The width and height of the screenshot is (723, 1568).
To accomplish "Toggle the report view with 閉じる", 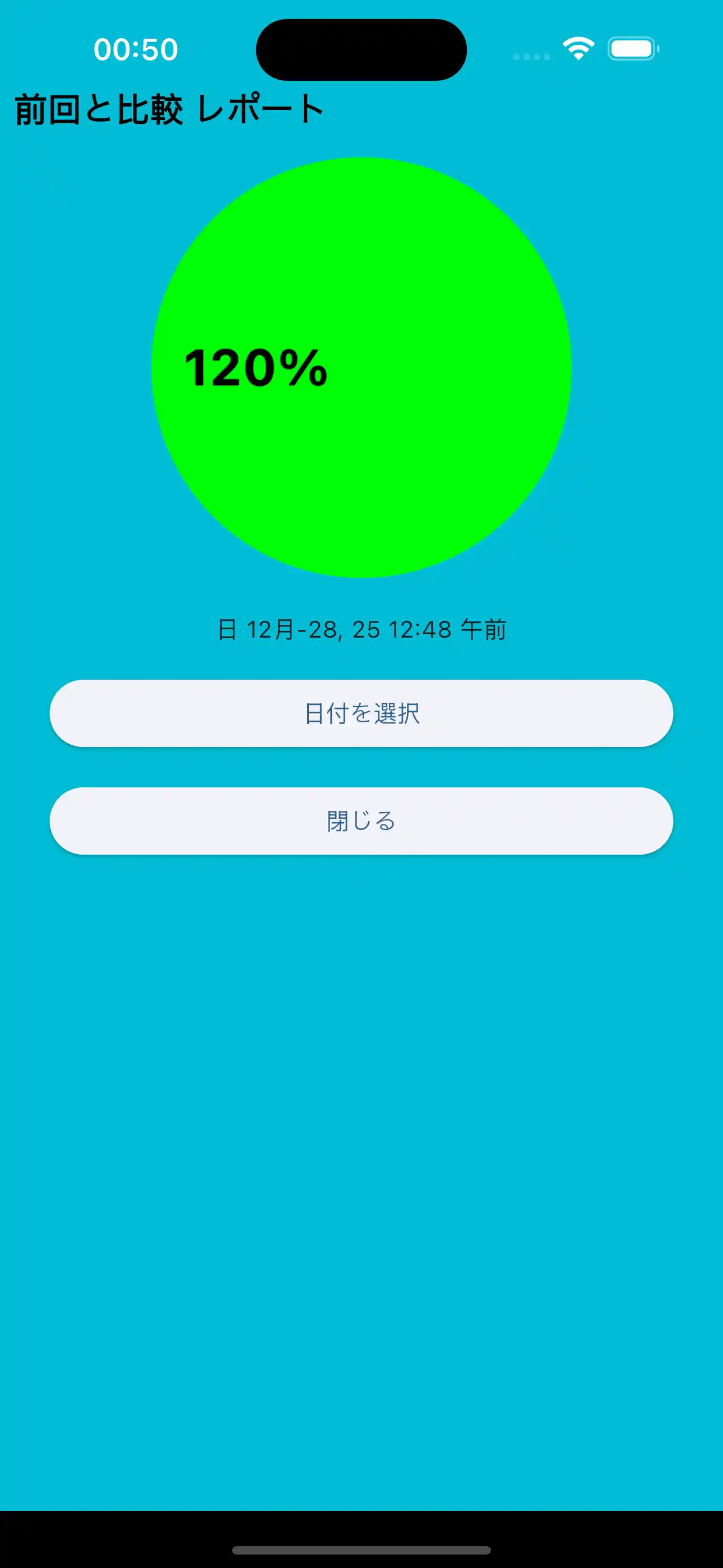I will coord(361,820).
